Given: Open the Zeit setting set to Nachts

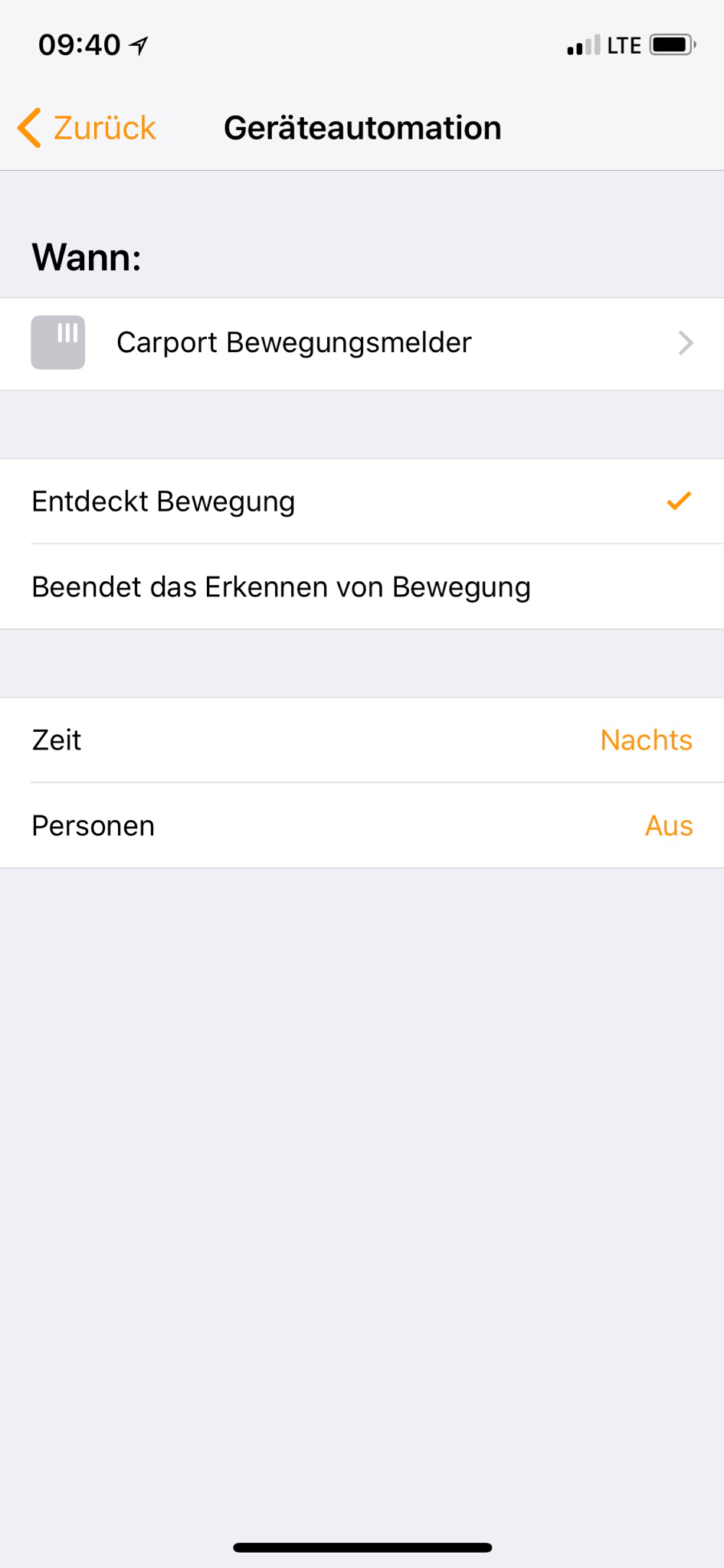Looking at the screenshot, I should tap(362, 740).
